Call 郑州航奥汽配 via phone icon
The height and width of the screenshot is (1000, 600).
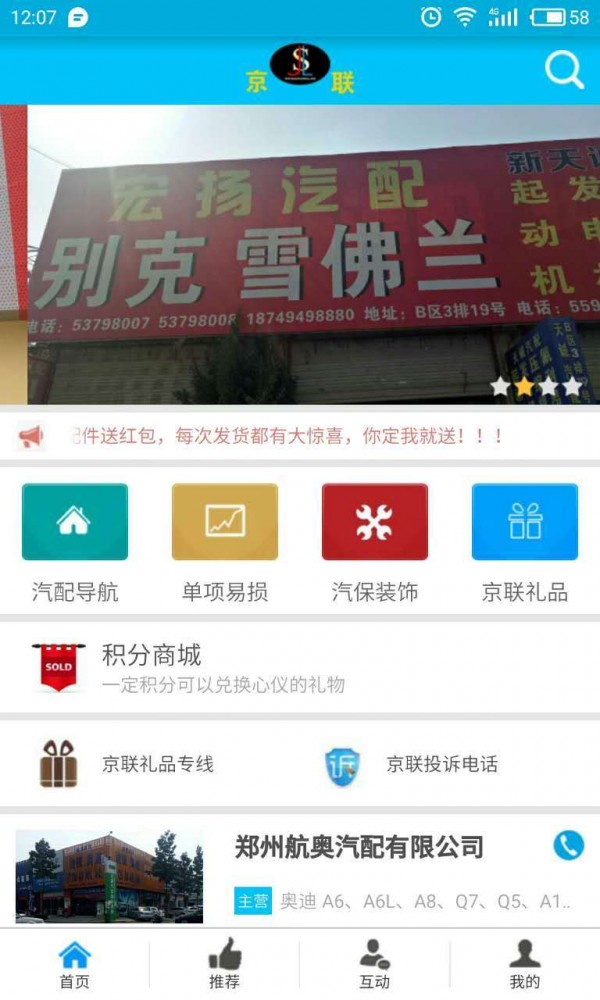point(568,846)
